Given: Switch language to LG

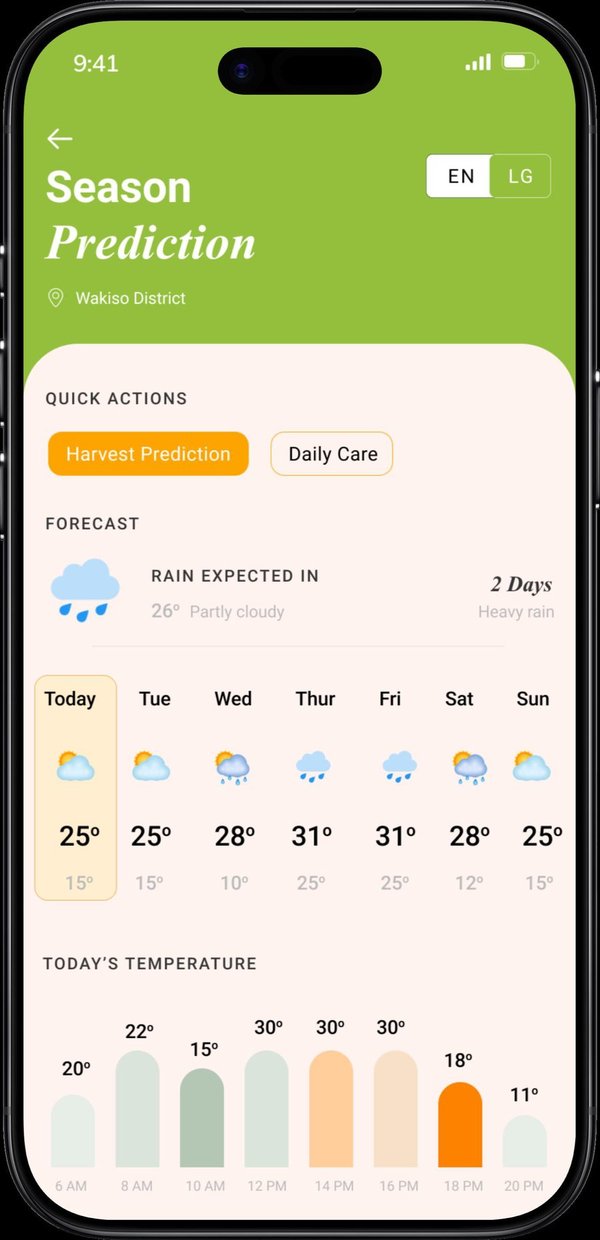Looking at the screenshot, I should click(x=521, y=176).
